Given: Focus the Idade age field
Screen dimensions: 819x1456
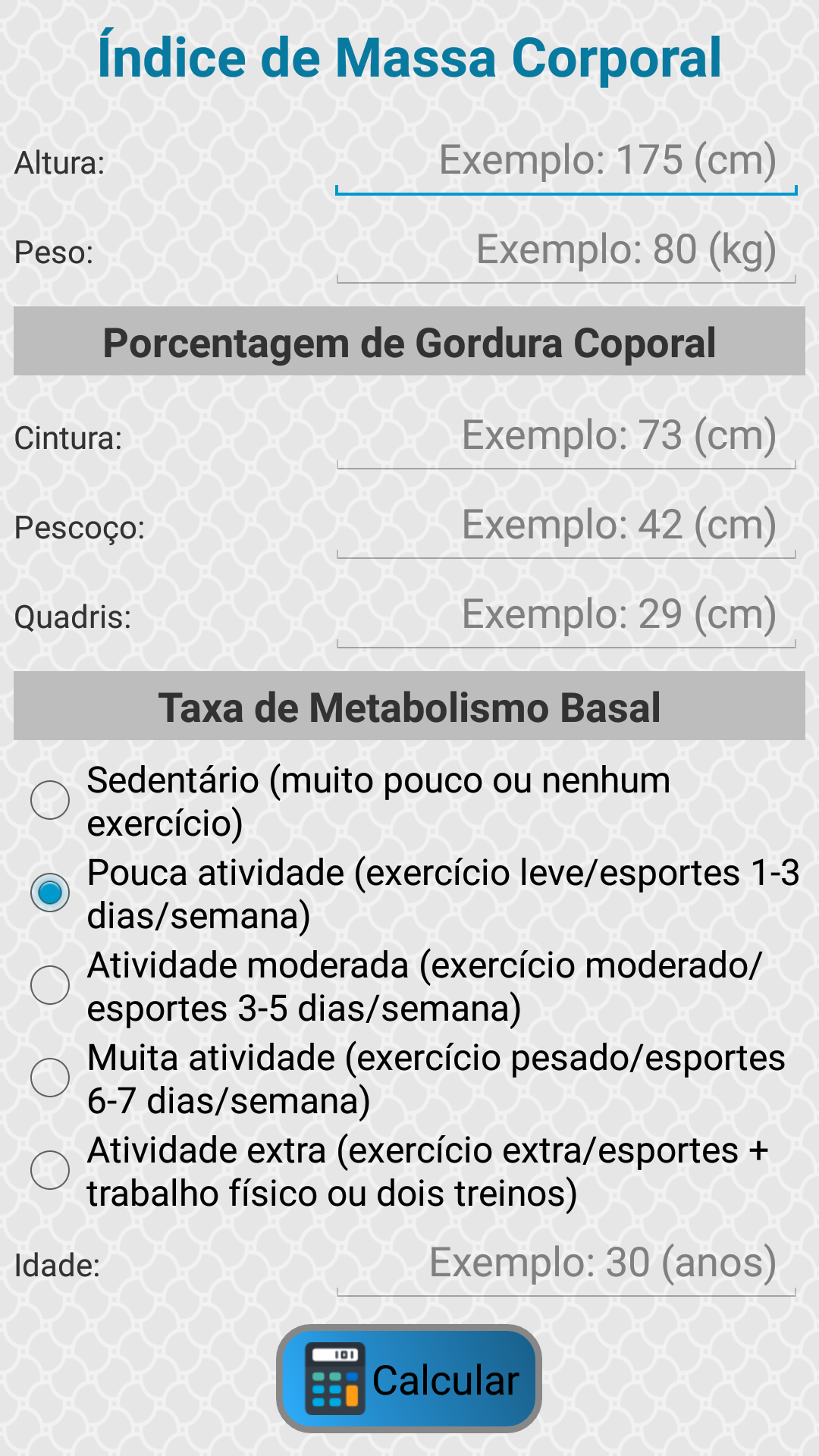Looking at the screenshot, I should click(x=566, y=1264).
